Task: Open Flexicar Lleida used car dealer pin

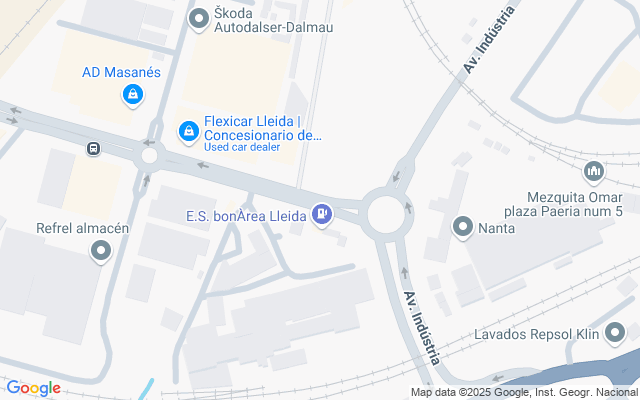Action: (189, 133)
